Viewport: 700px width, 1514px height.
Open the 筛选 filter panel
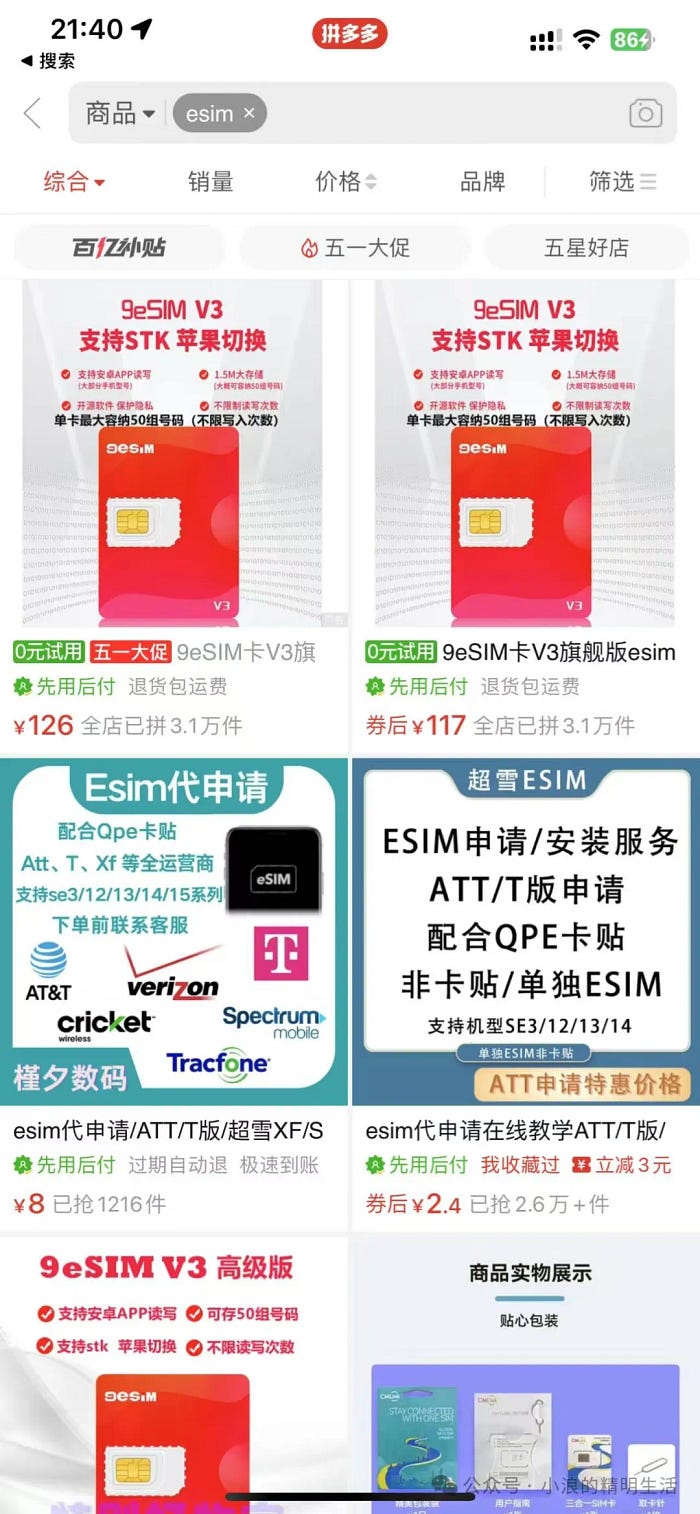tap(622, 181)
